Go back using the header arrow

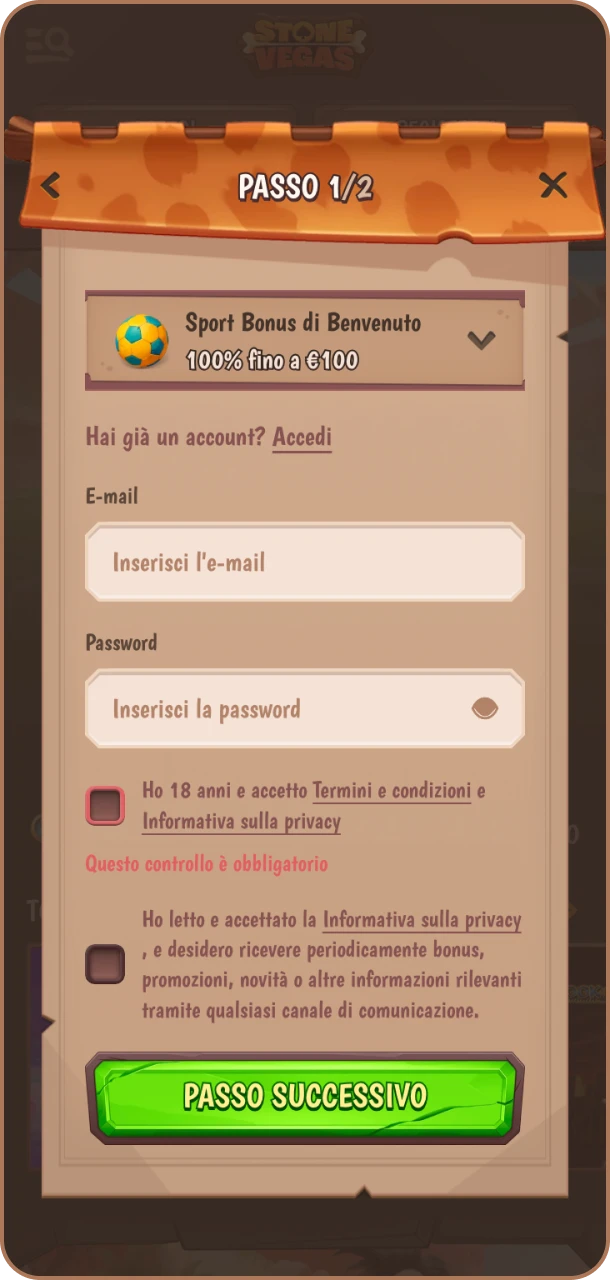coord(50,185)
